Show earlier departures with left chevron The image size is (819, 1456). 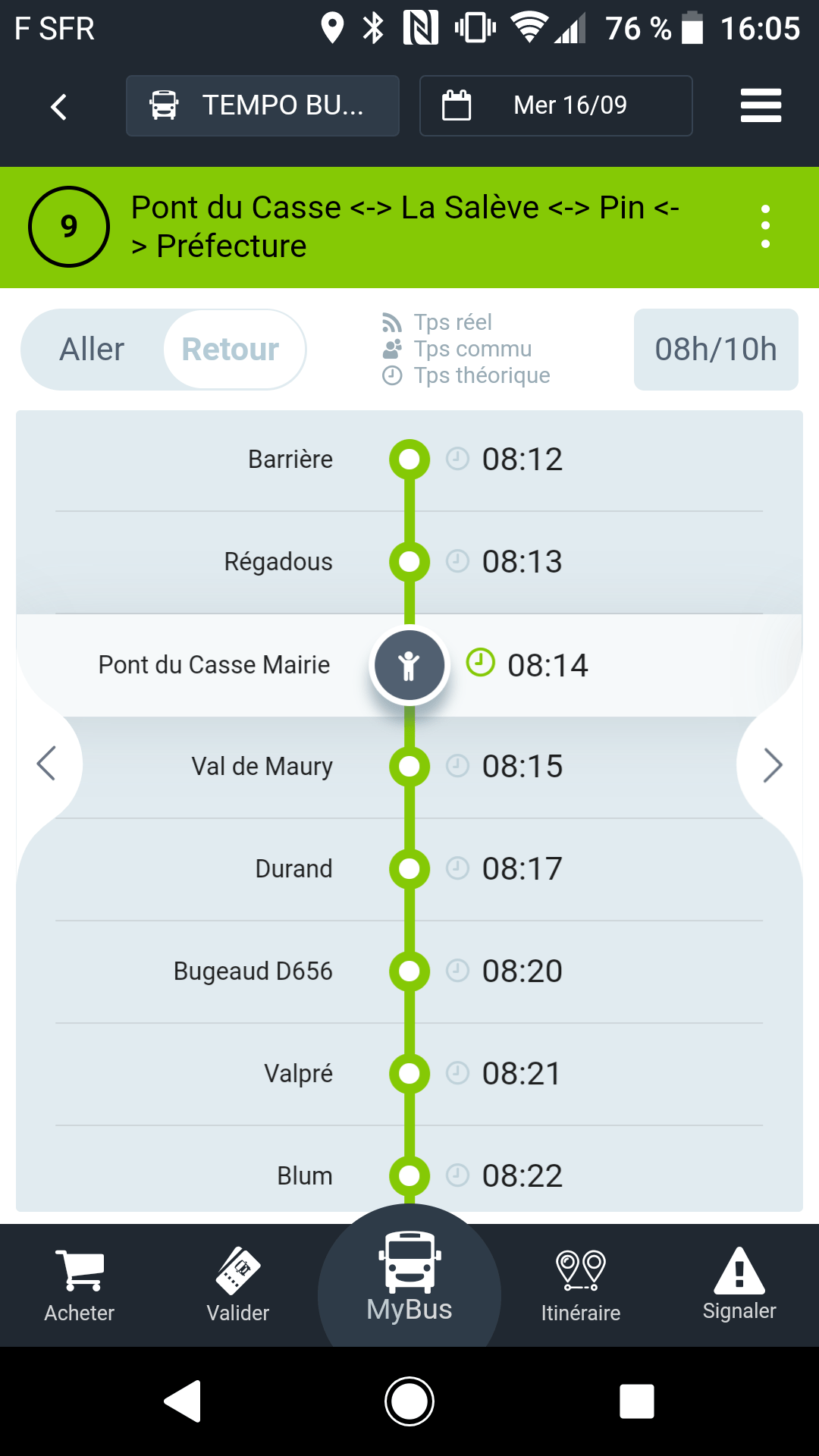point(46,764)
